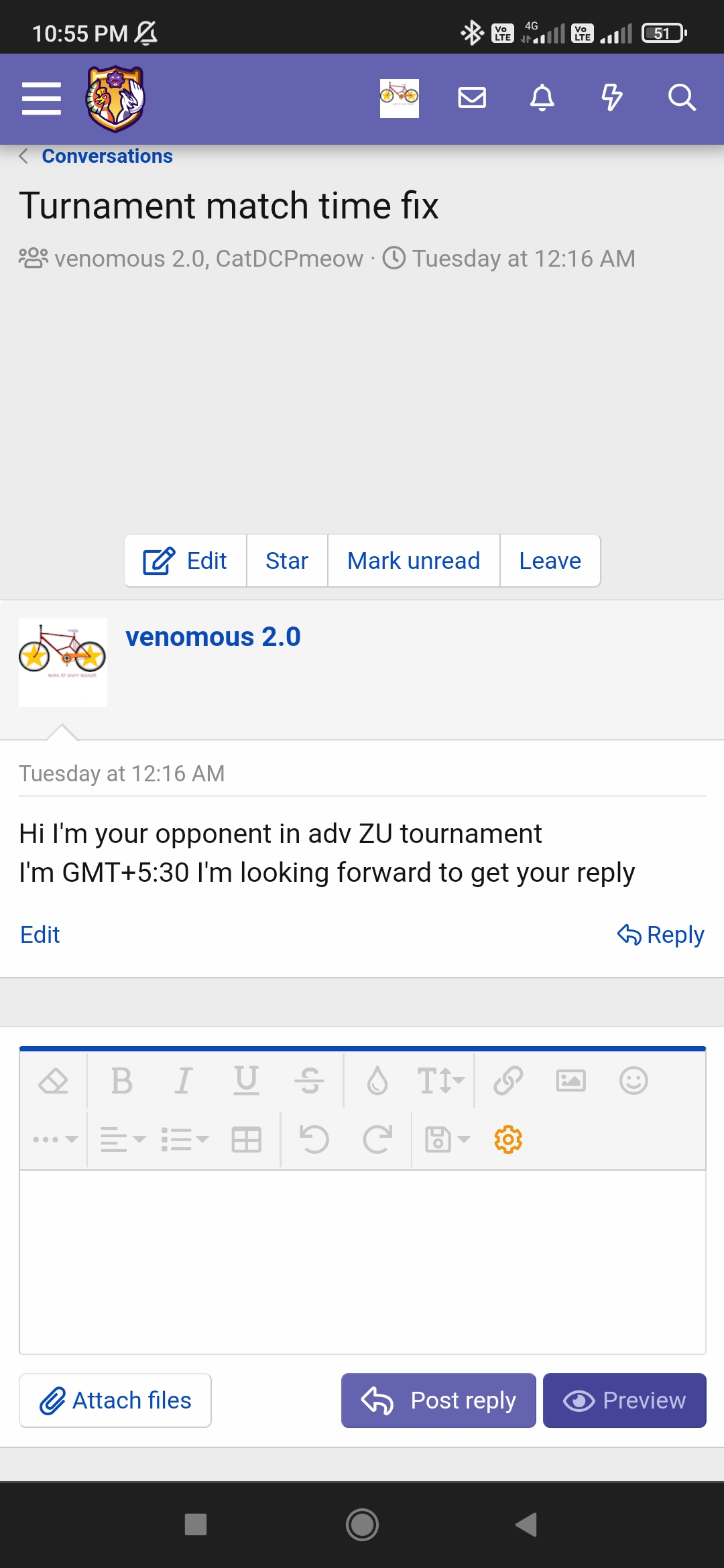Go back to Conversations
This screenshot has height=1568, width=724.
click(x=107, y=156)
